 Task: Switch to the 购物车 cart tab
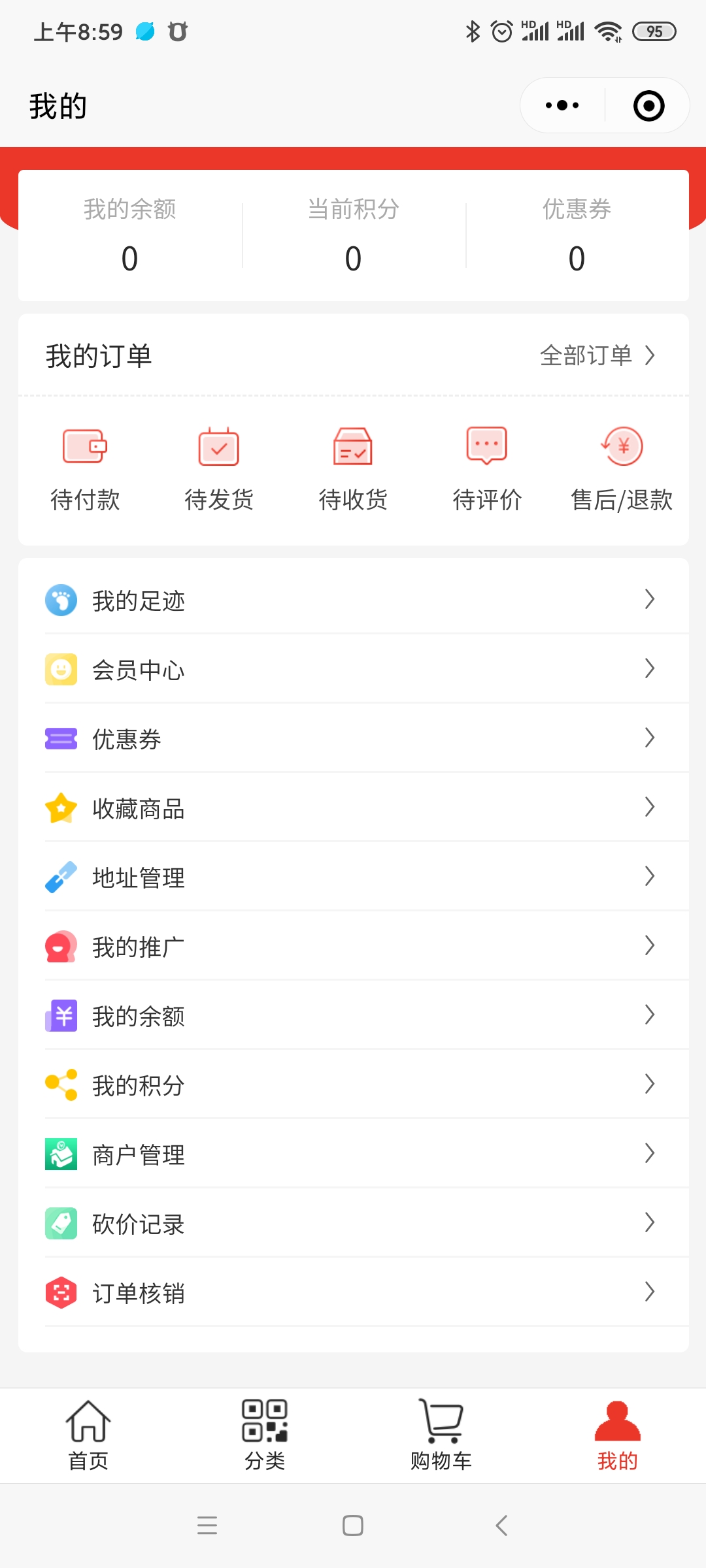(441, 1435)
